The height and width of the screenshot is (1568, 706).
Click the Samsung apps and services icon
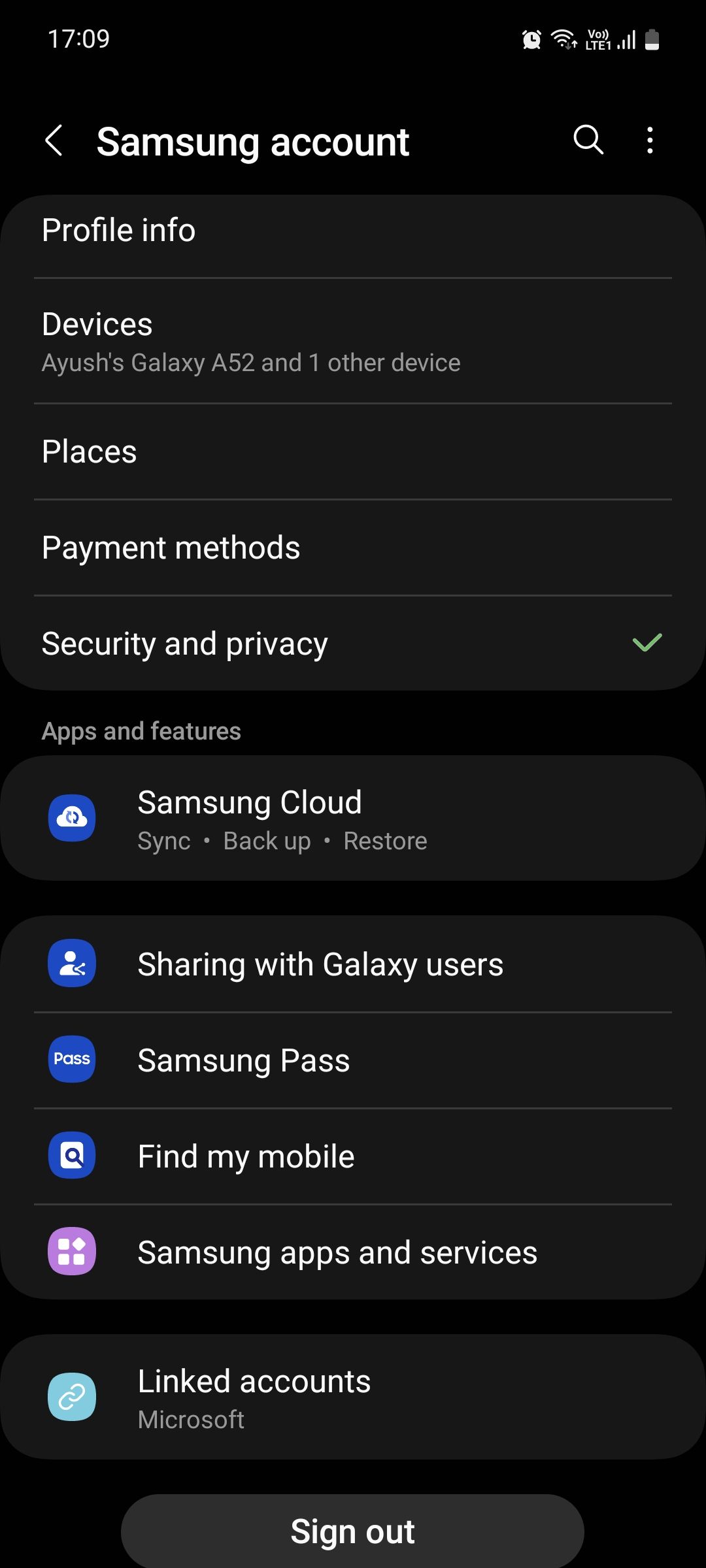pyautogui.click(x=71, y=1251)
